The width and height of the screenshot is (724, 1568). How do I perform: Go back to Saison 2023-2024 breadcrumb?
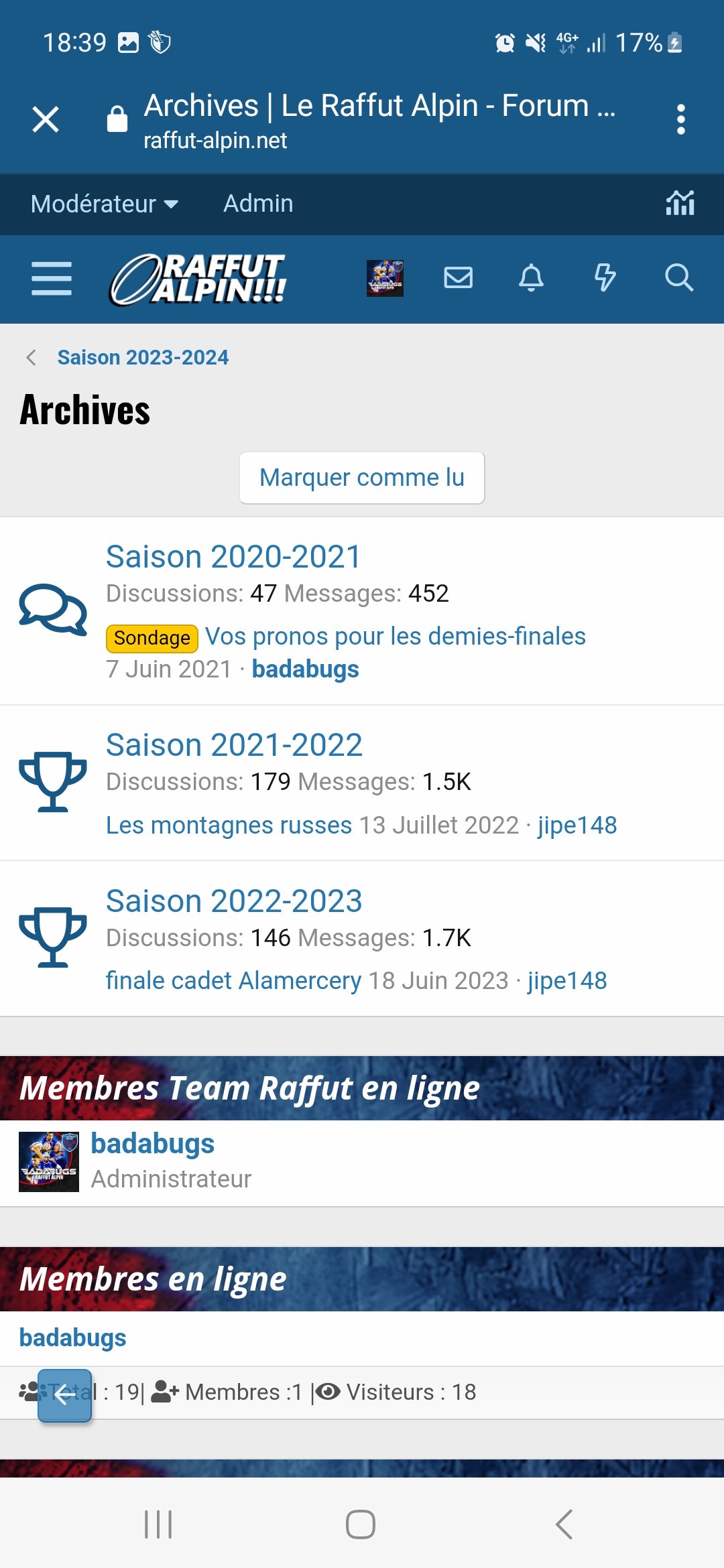click(143, 357)
